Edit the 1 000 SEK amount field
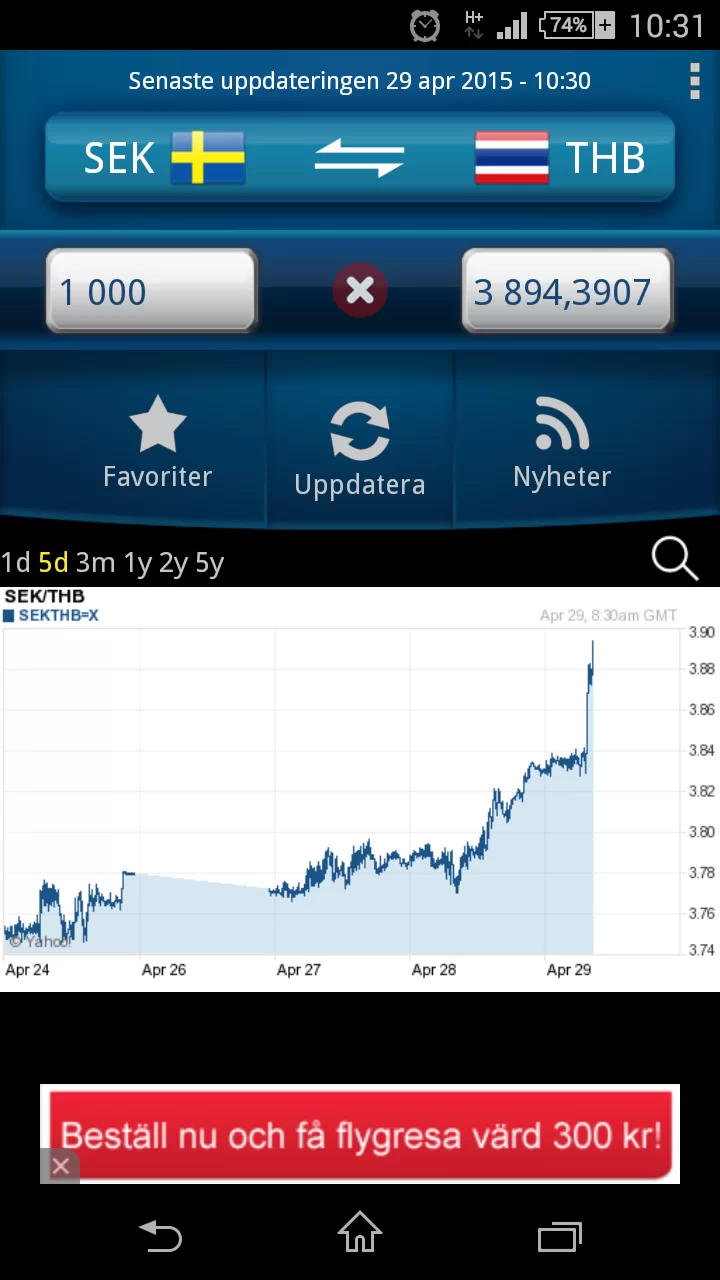 (152, 292)
